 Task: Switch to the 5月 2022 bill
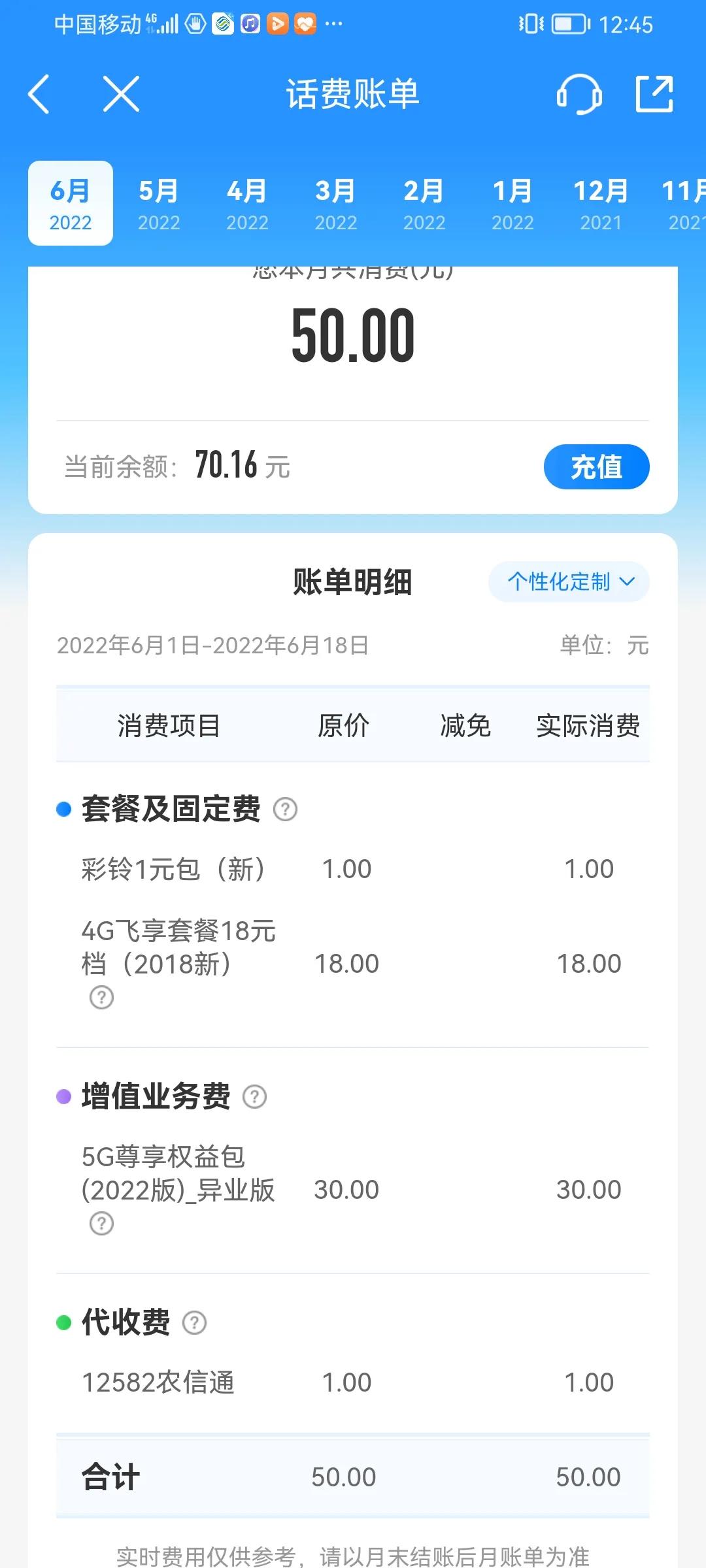click(159, 203)
